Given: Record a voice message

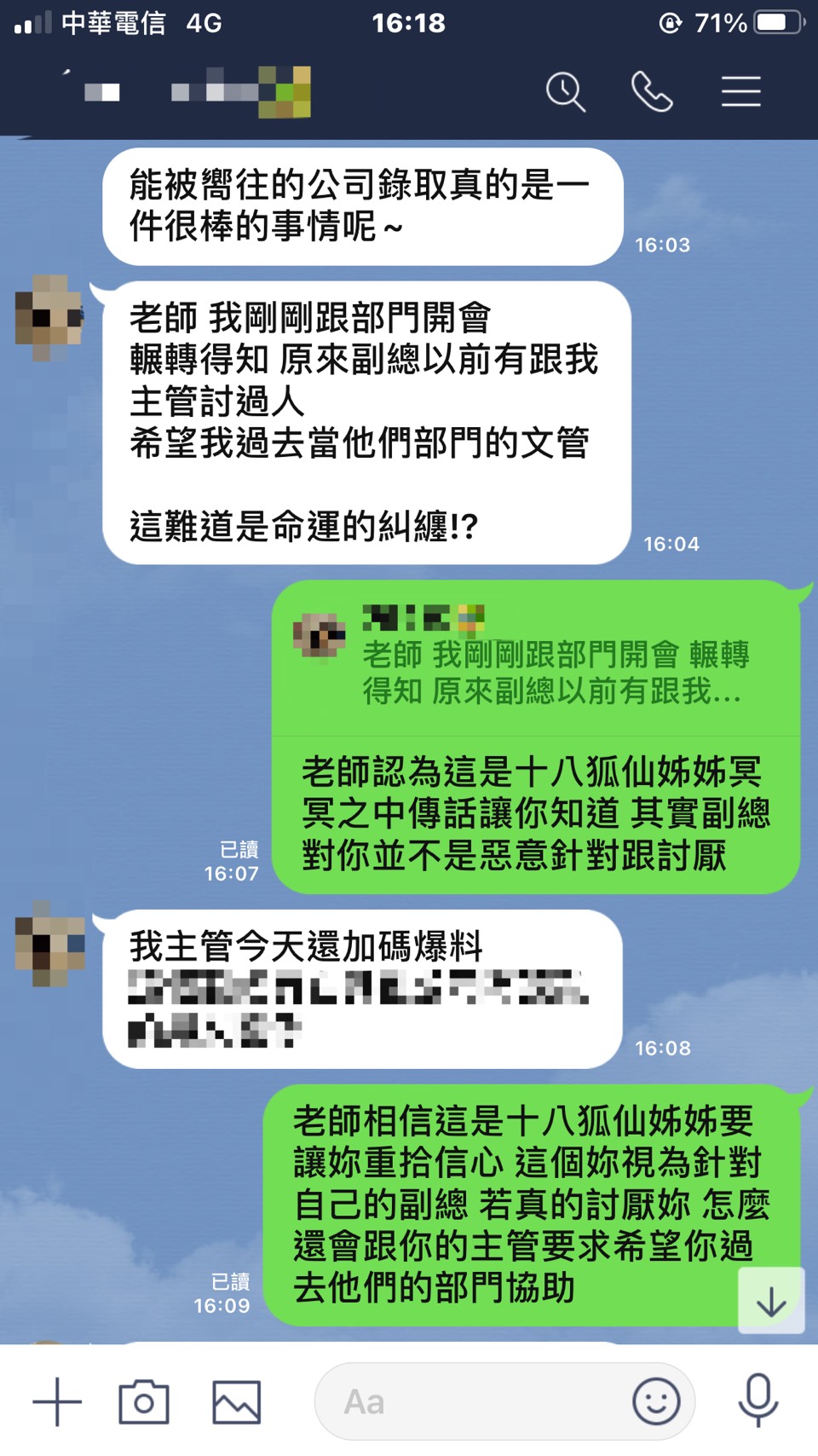Looking at the screenshot, I should [758, 1400].
